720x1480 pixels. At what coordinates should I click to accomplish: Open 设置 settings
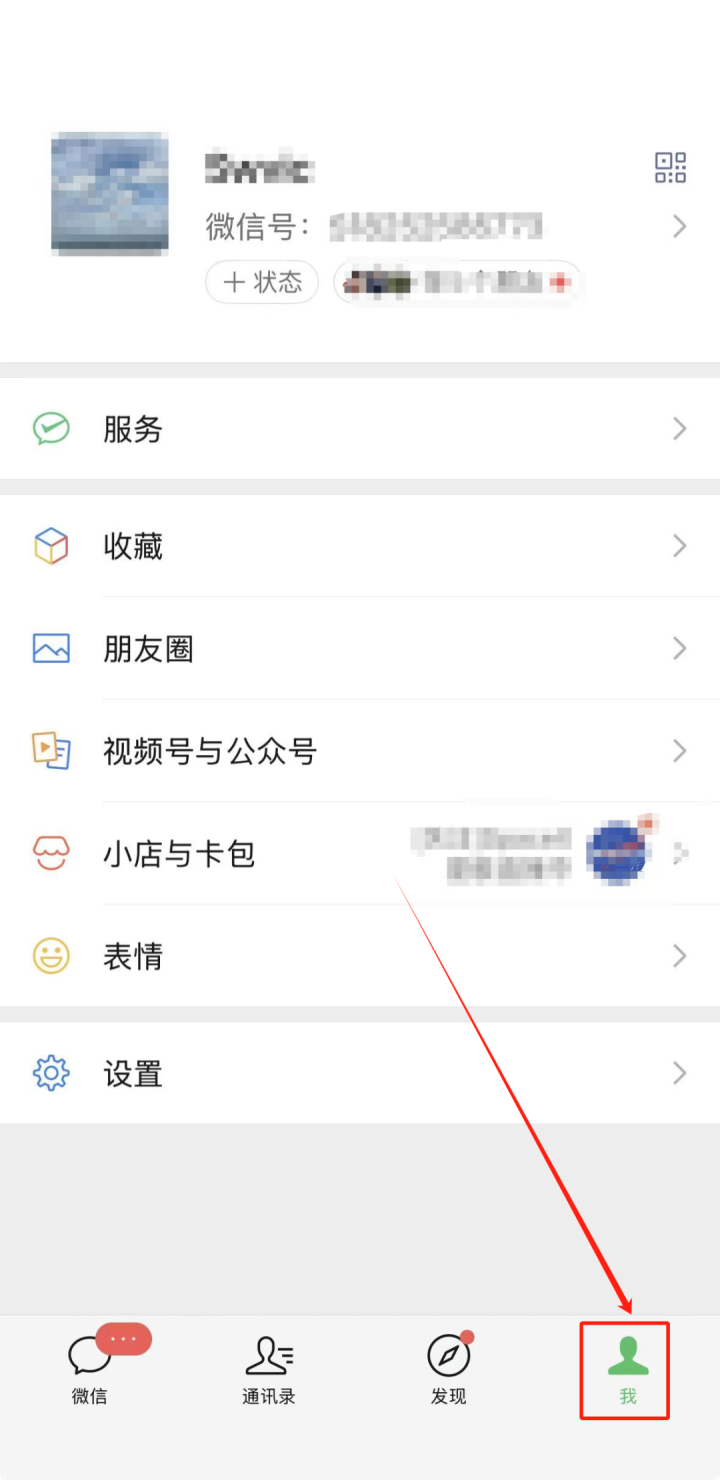coord(360,1073)
